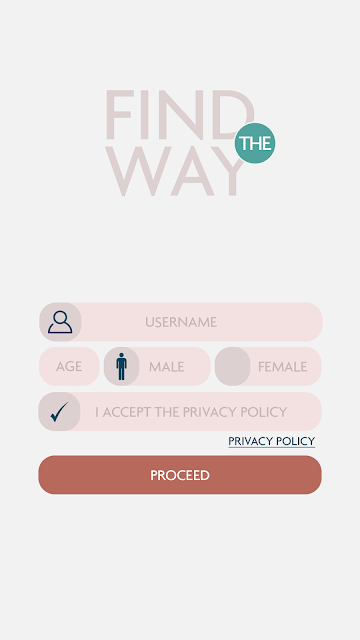Tap the Username input field
Image resolution: width=360 pixels, height=640 pixels.
[181, 322]
